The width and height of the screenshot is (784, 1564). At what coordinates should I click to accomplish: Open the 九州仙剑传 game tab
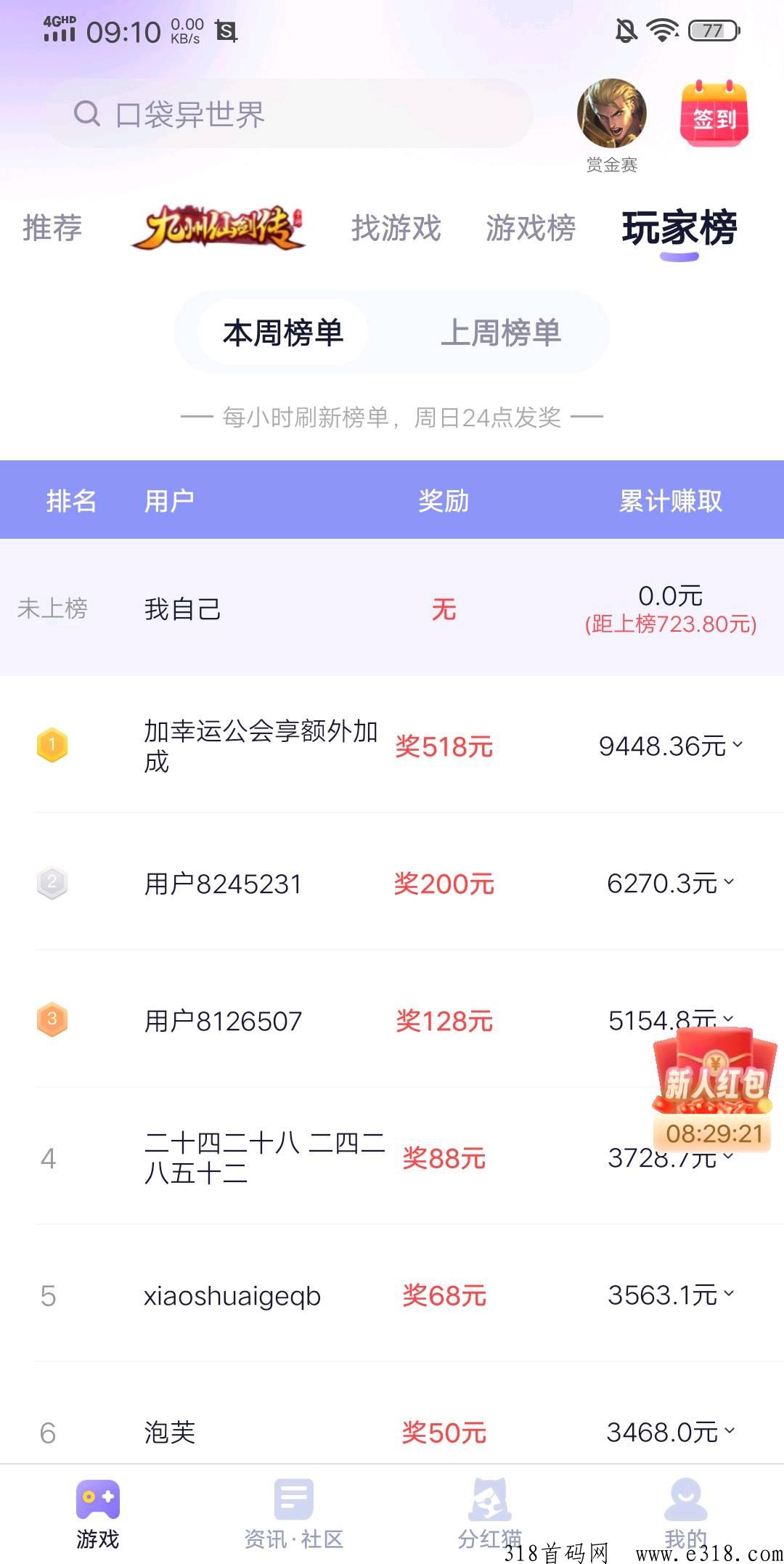tap(218, 228)
